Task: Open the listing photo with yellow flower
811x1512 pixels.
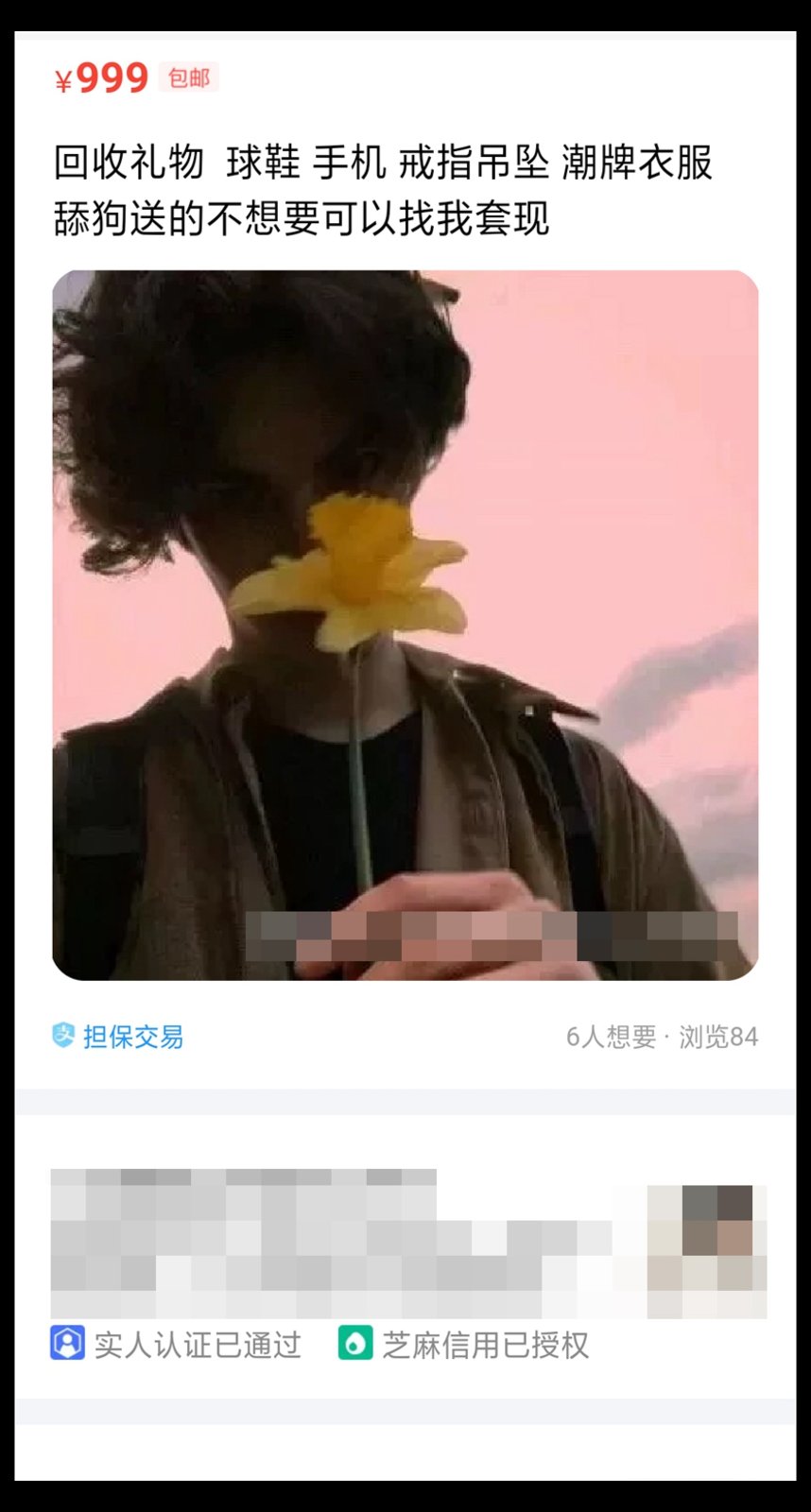Action: pyautogui.click(x=405, y=625)
